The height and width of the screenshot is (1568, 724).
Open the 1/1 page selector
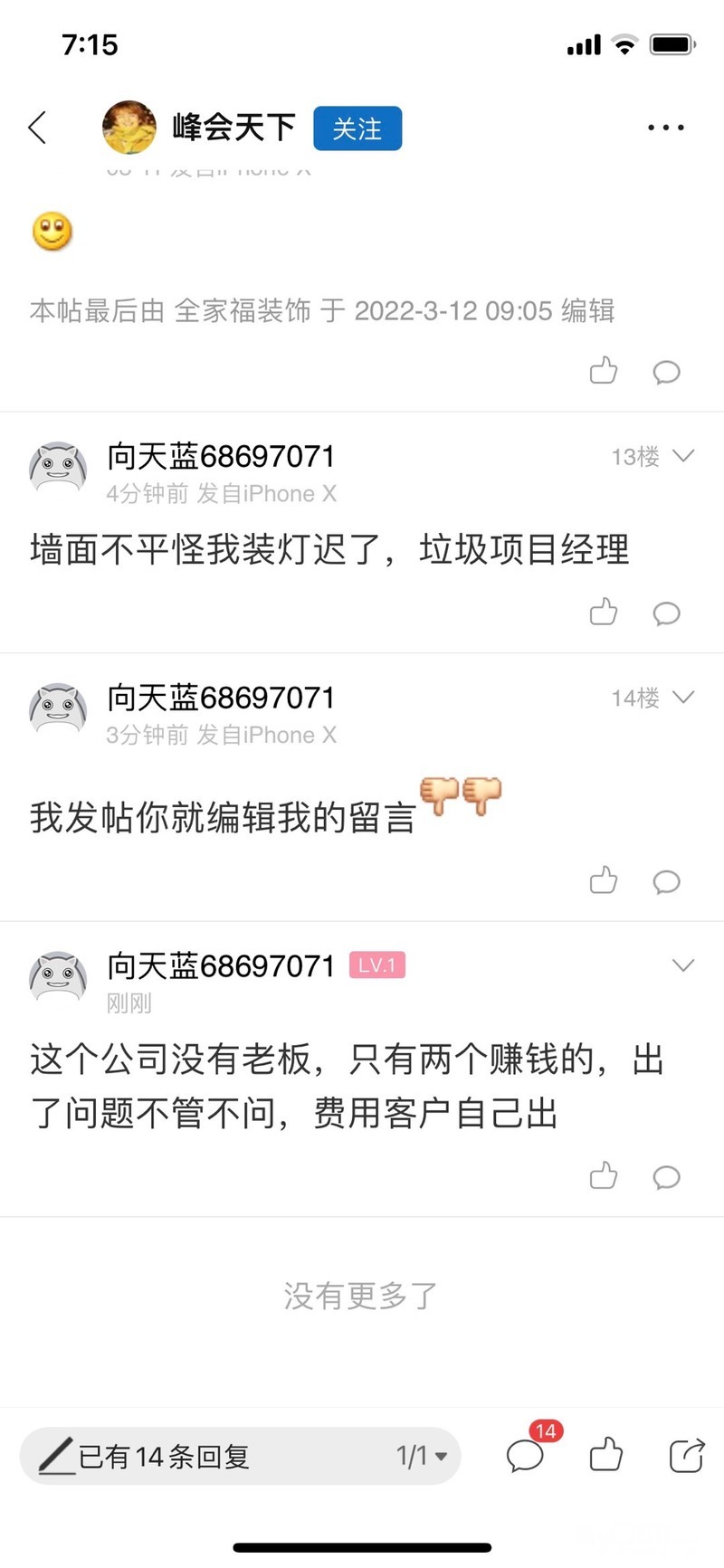(x=422, y=1456)
